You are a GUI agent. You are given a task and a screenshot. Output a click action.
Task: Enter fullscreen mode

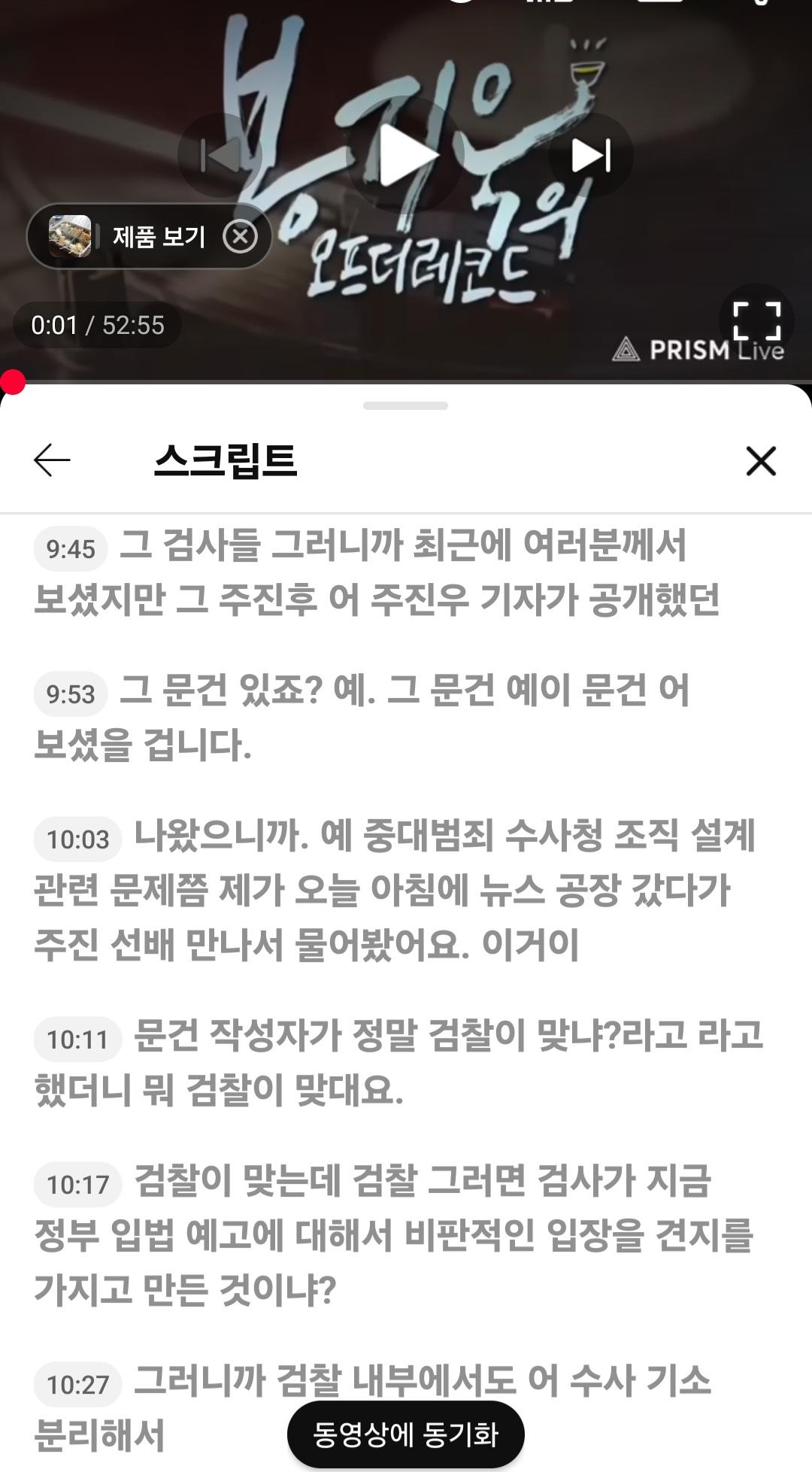coord(756,321)
